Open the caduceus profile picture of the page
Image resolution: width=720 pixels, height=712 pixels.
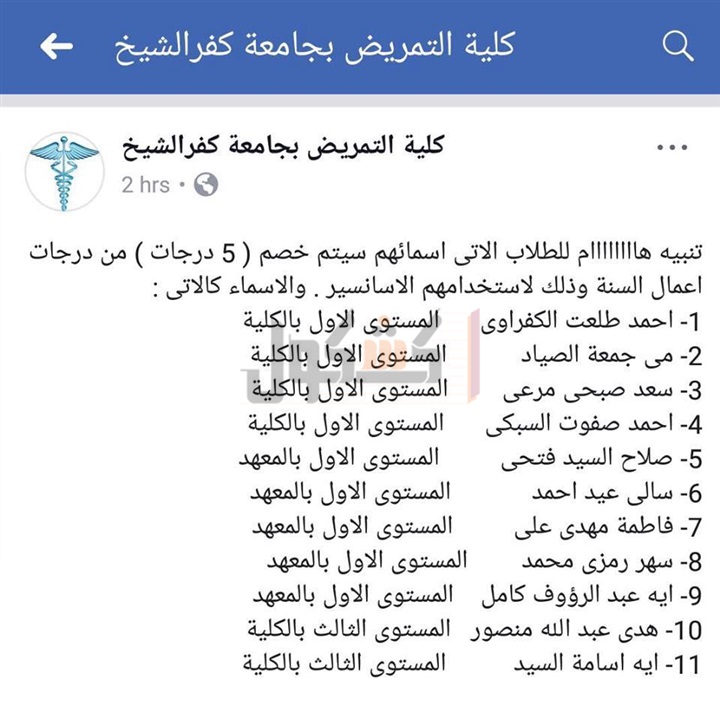(x=65, y=171)
